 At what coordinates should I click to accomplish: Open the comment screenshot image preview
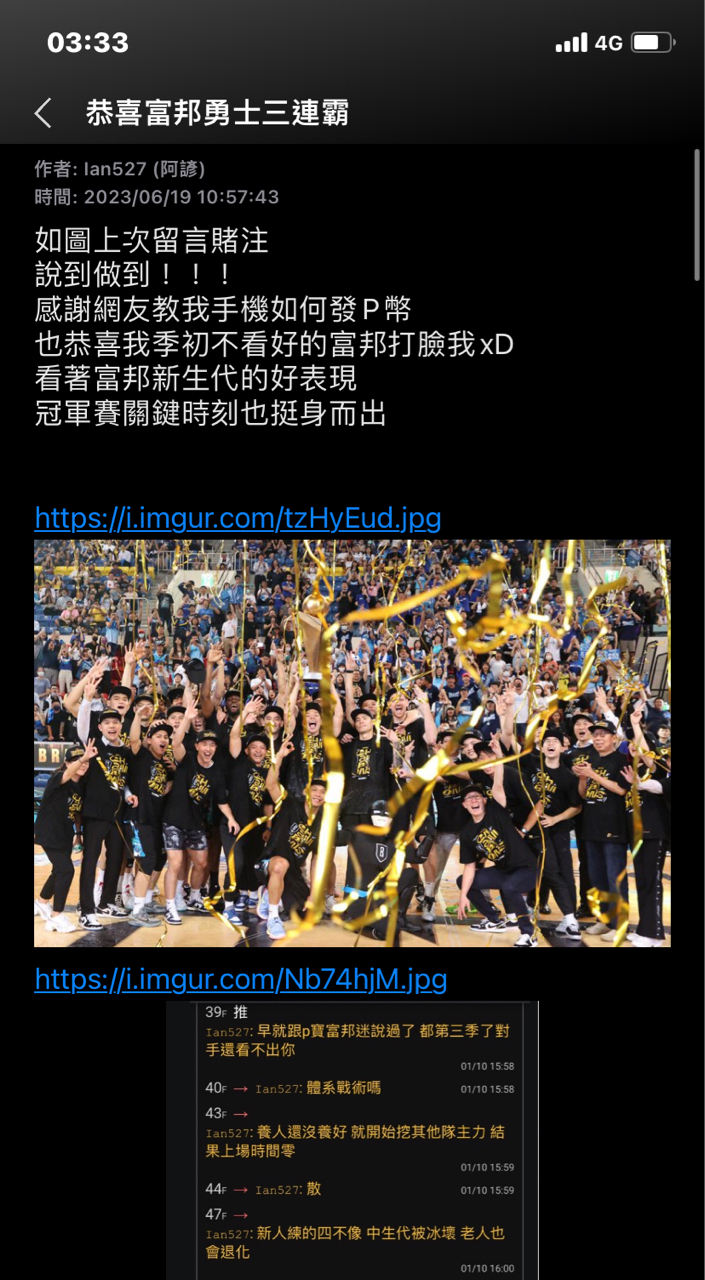pyautogui.click(x=352, y=1140)
